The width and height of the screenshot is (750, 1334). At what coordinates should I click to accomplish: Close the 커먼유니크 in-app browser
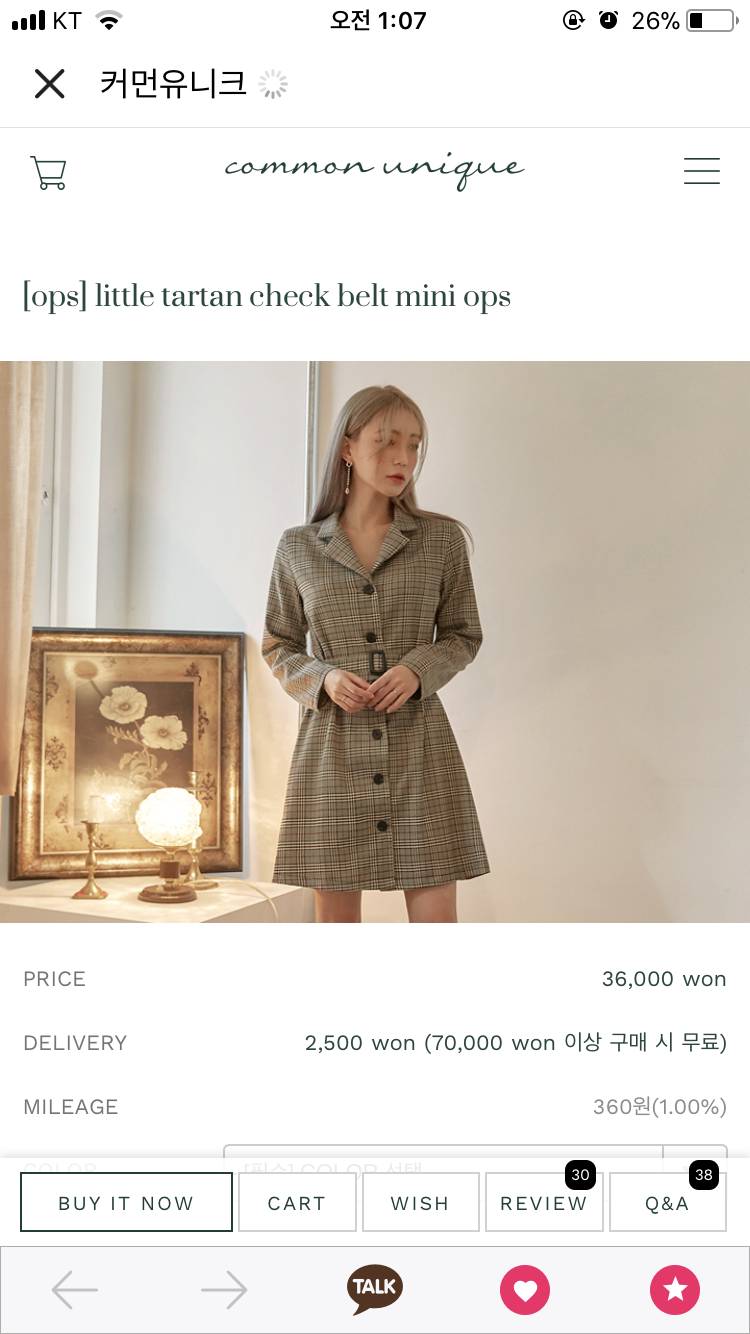(49, 84)
